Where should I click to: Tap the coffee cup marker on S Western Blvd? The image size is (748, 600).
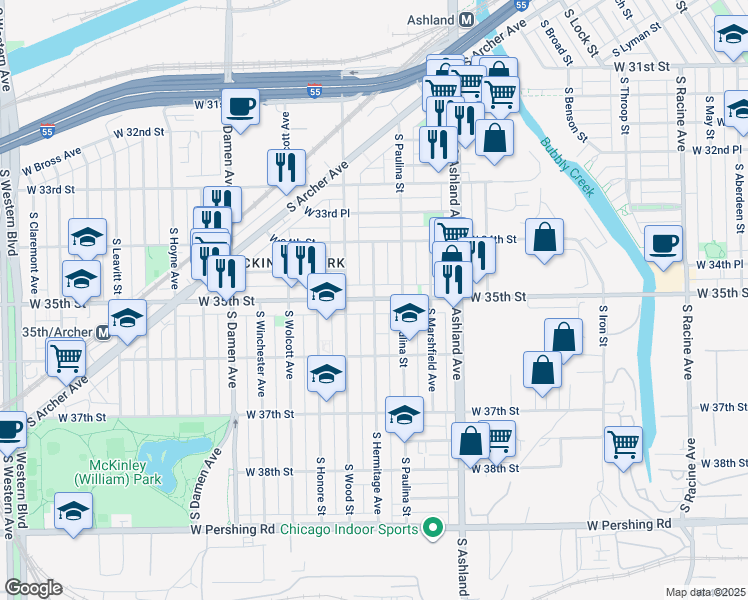click(x=10, y=434)
